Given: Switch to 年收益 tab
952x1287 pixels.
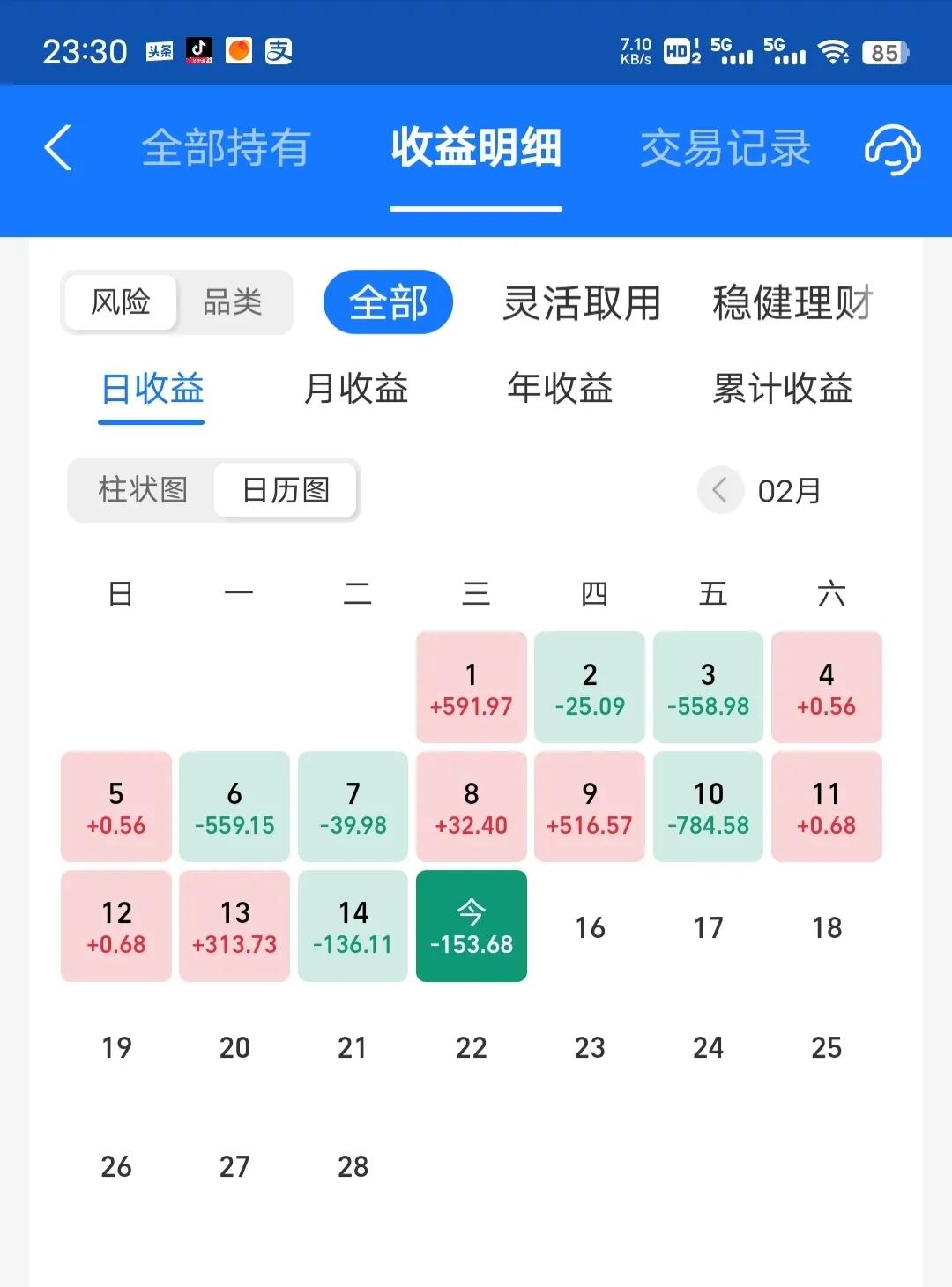Looking at the screenshot, I should (x=560, y=388).
